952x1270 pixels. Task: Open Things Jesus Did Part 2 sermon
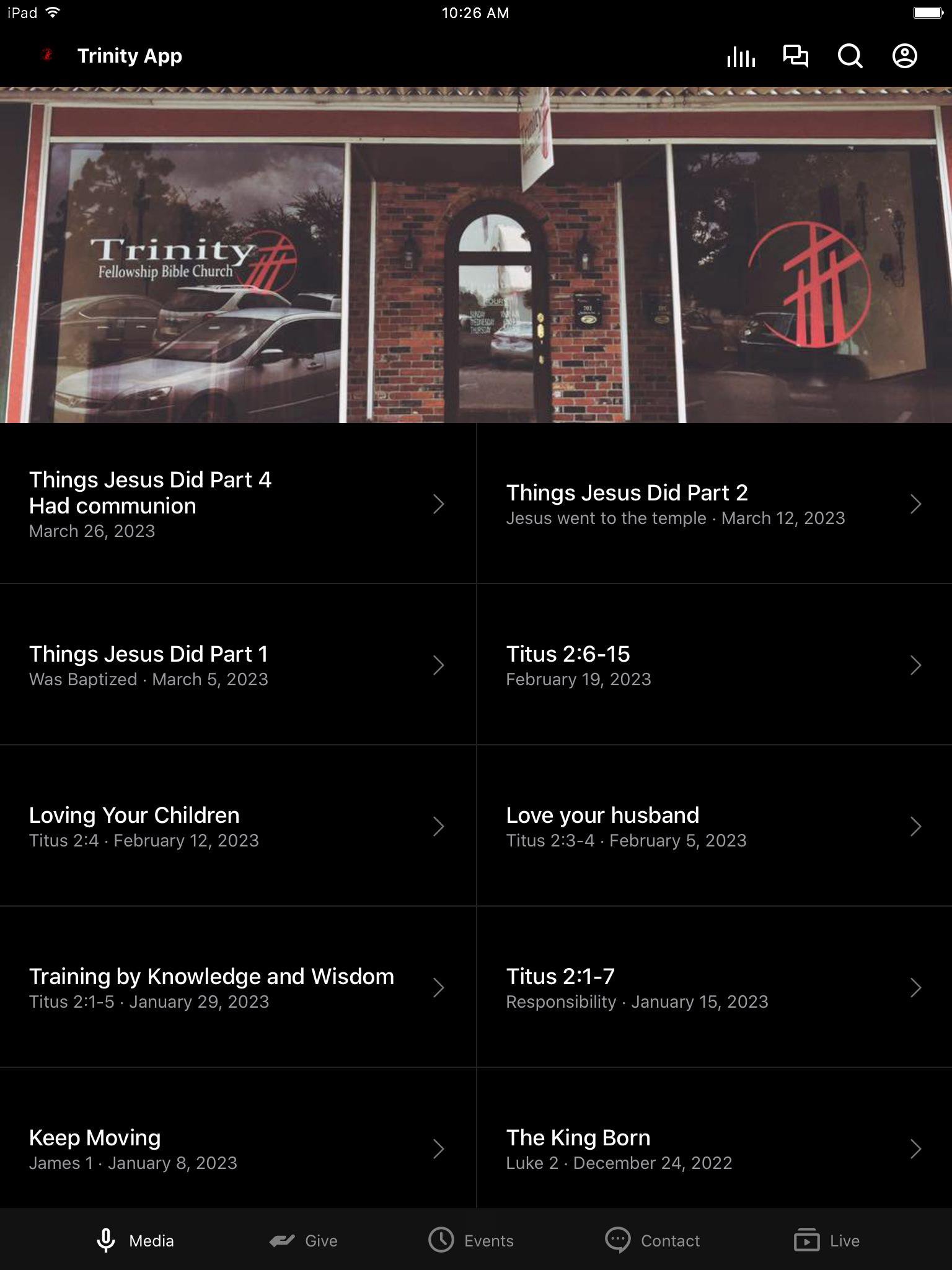pos(714,504)
